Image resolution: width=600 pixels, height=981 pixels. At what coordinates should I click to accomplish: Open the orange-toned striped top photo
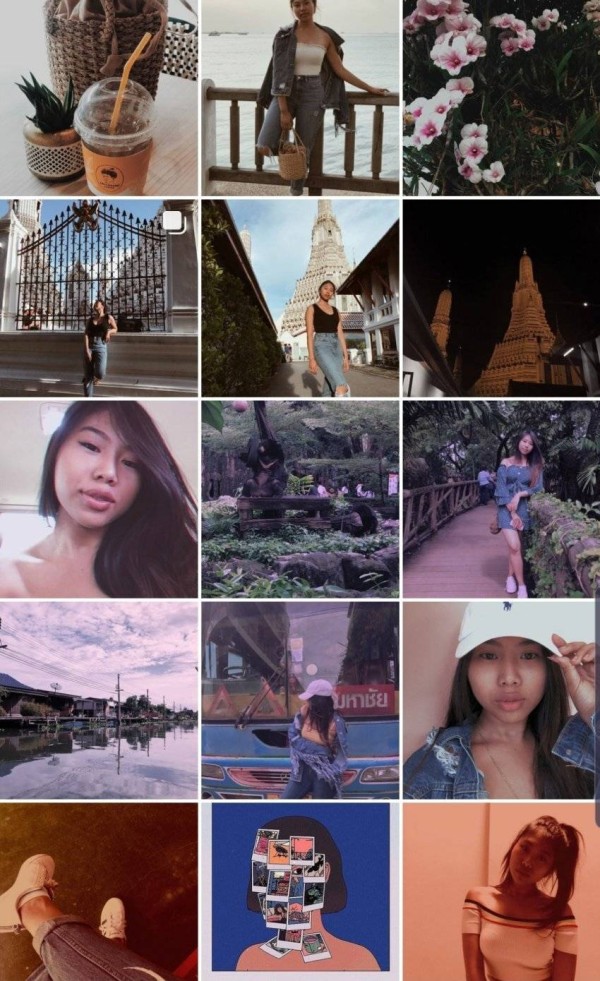(501, 892)
